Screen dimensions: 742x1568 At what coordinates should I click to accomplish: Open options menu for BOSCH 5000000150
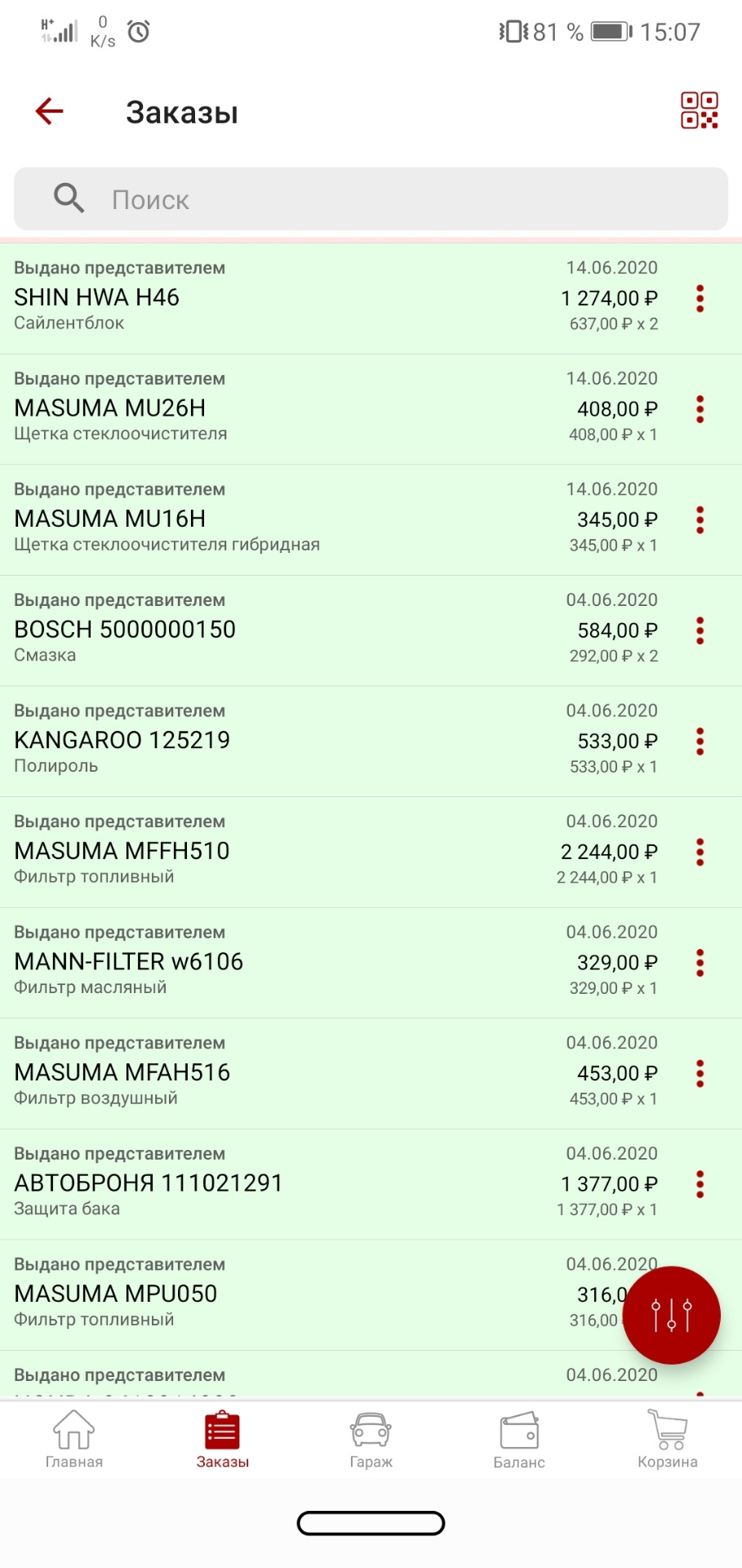click(x=700, y=630)
